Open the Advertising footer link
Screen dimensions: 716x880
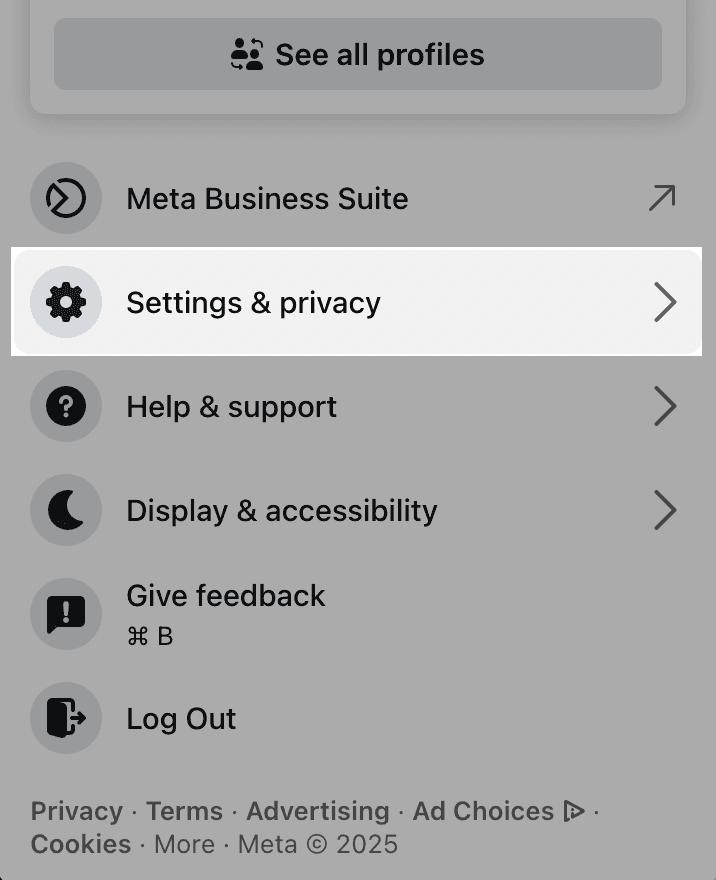coord(317,811)
